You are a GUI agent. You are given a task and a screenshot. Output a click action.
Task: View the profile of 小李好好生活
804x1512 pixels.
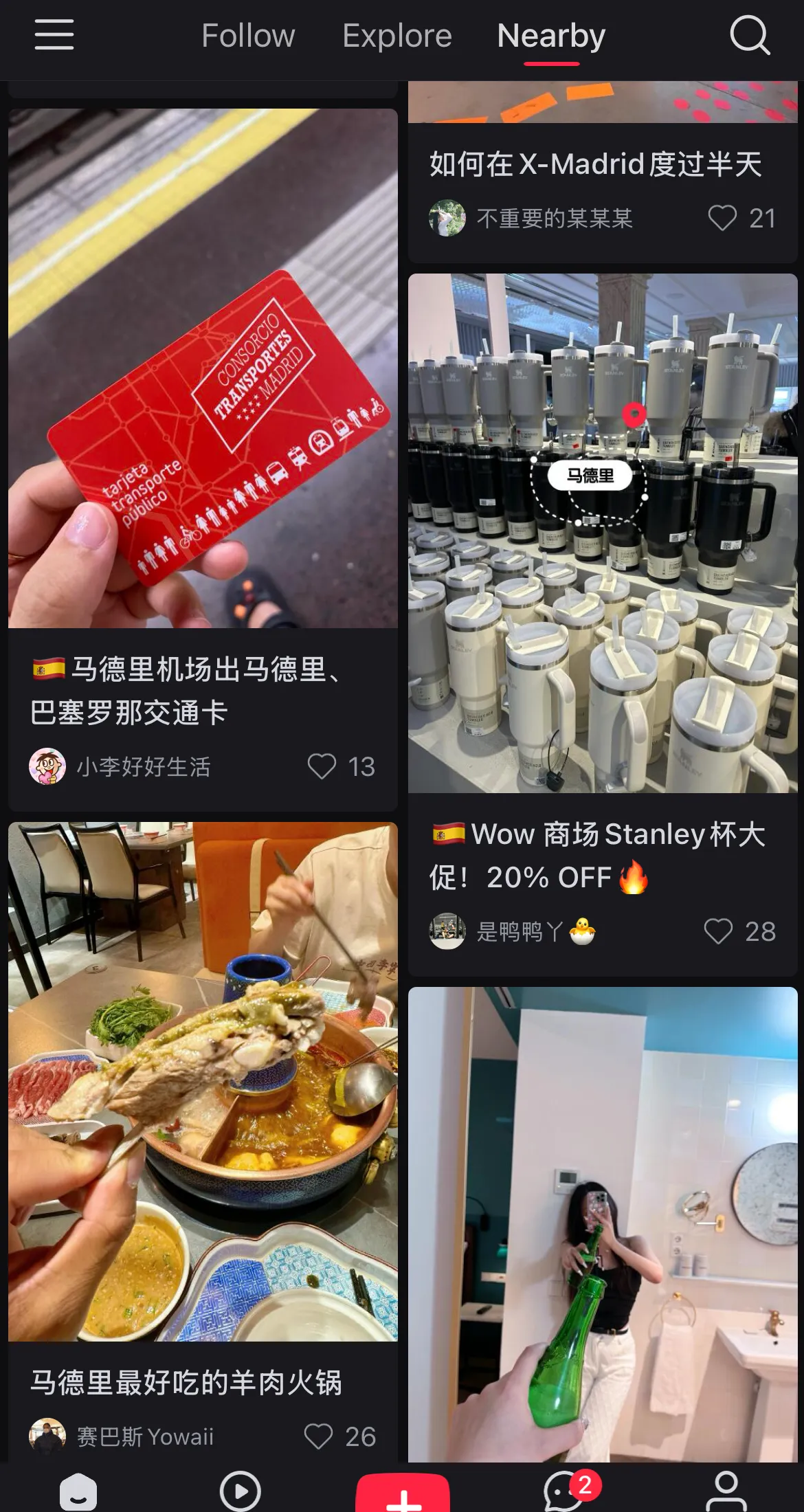tap(120, 766)
